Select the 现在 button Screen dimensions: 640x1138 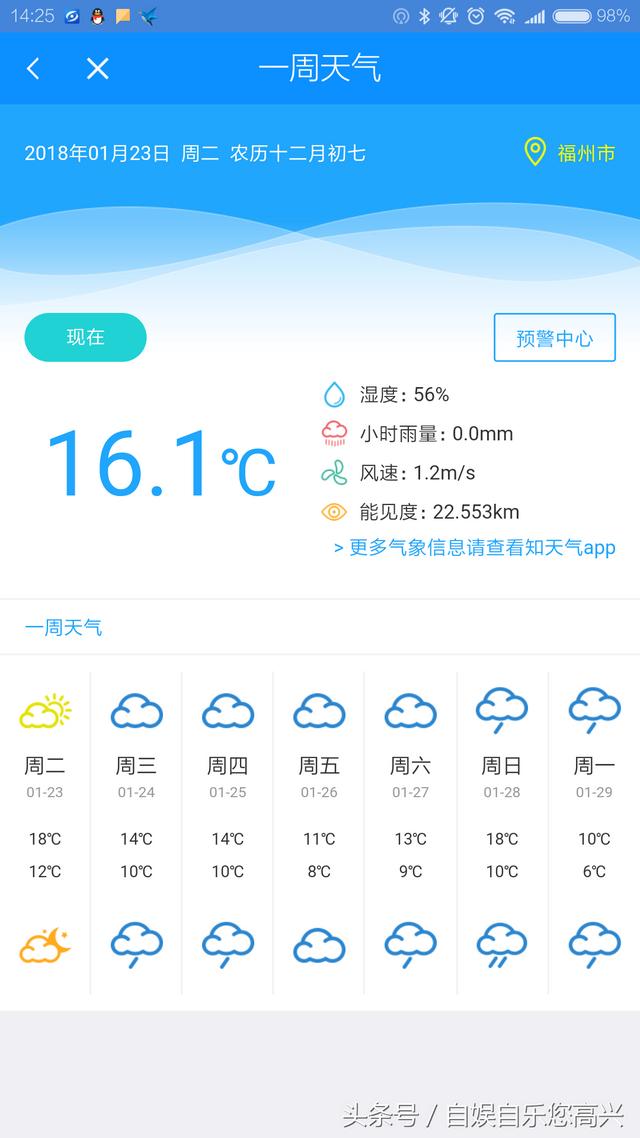(86, 337)
